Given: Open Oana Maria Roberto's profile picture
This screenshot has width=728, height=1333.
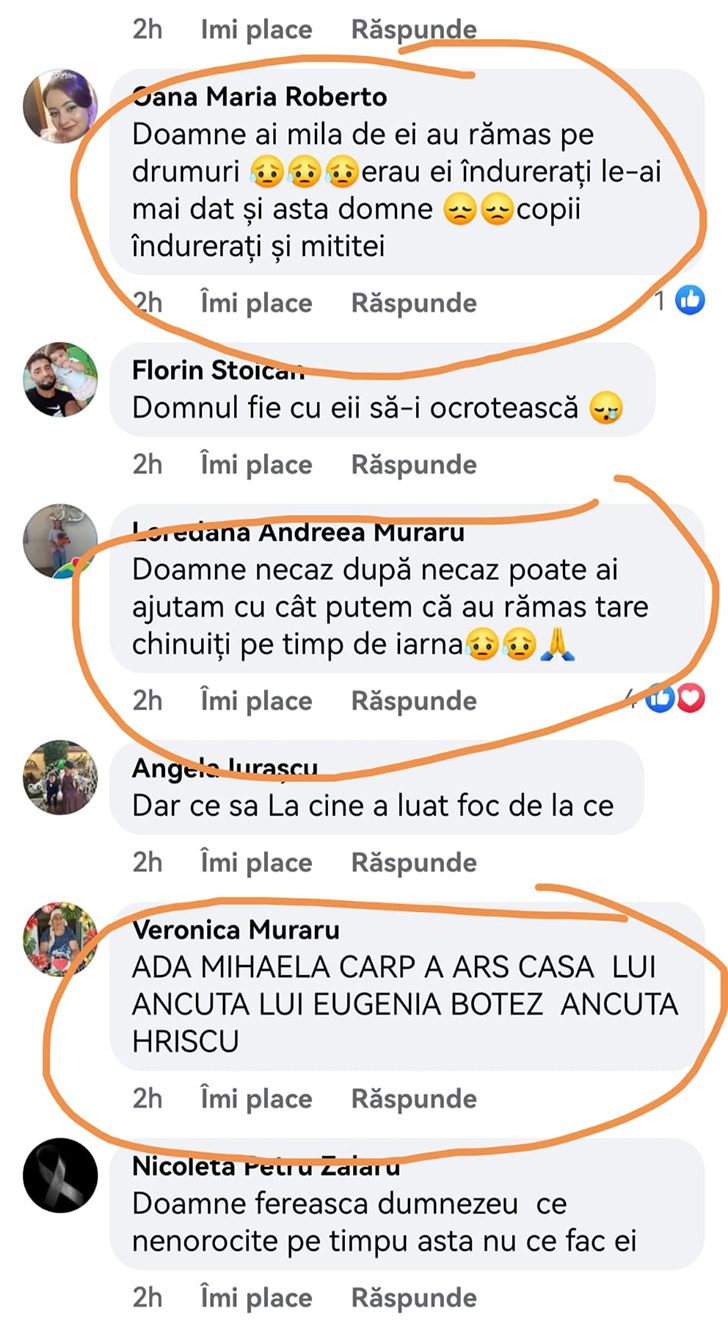Looking at the screenshot, I should [60, 106].
